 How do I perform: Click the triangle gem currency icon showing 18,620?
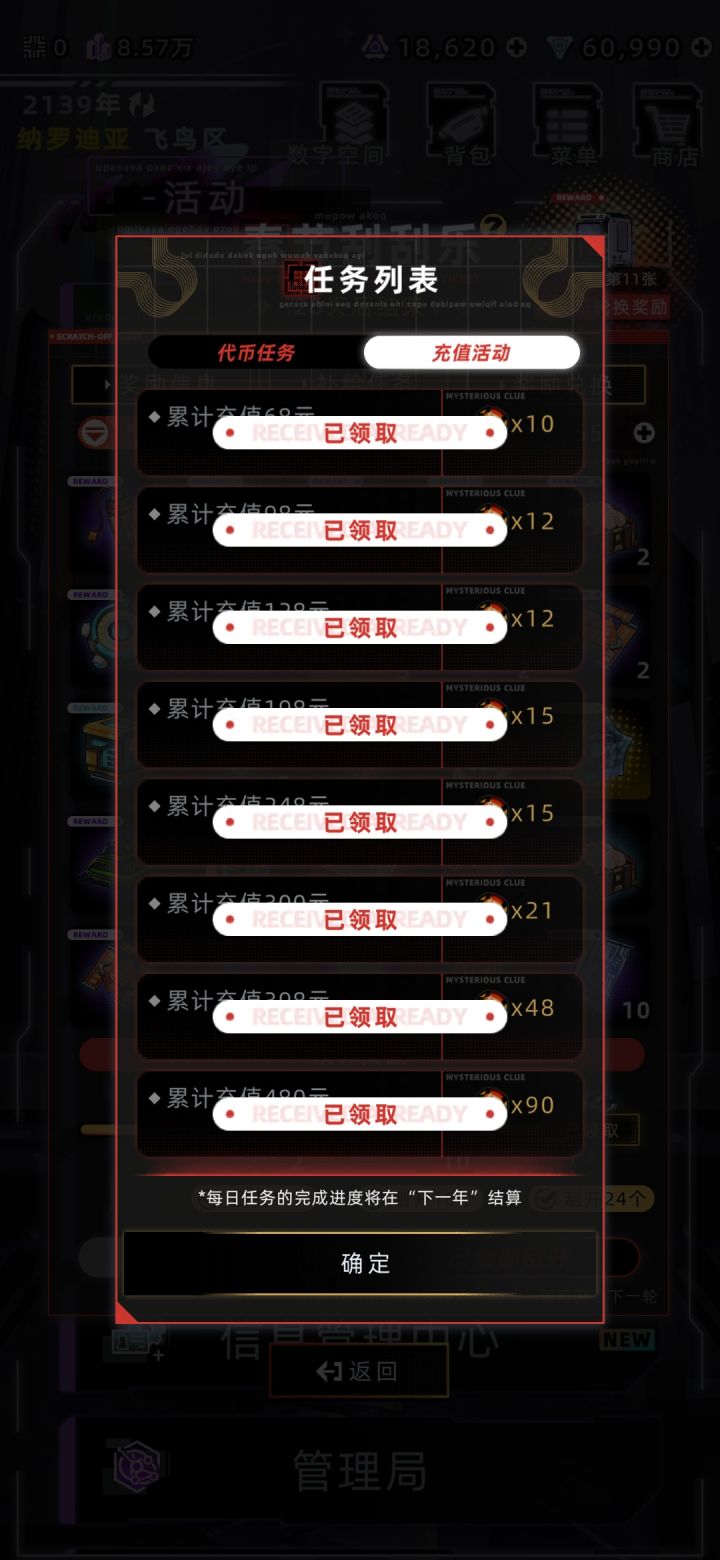click(376, 48)
